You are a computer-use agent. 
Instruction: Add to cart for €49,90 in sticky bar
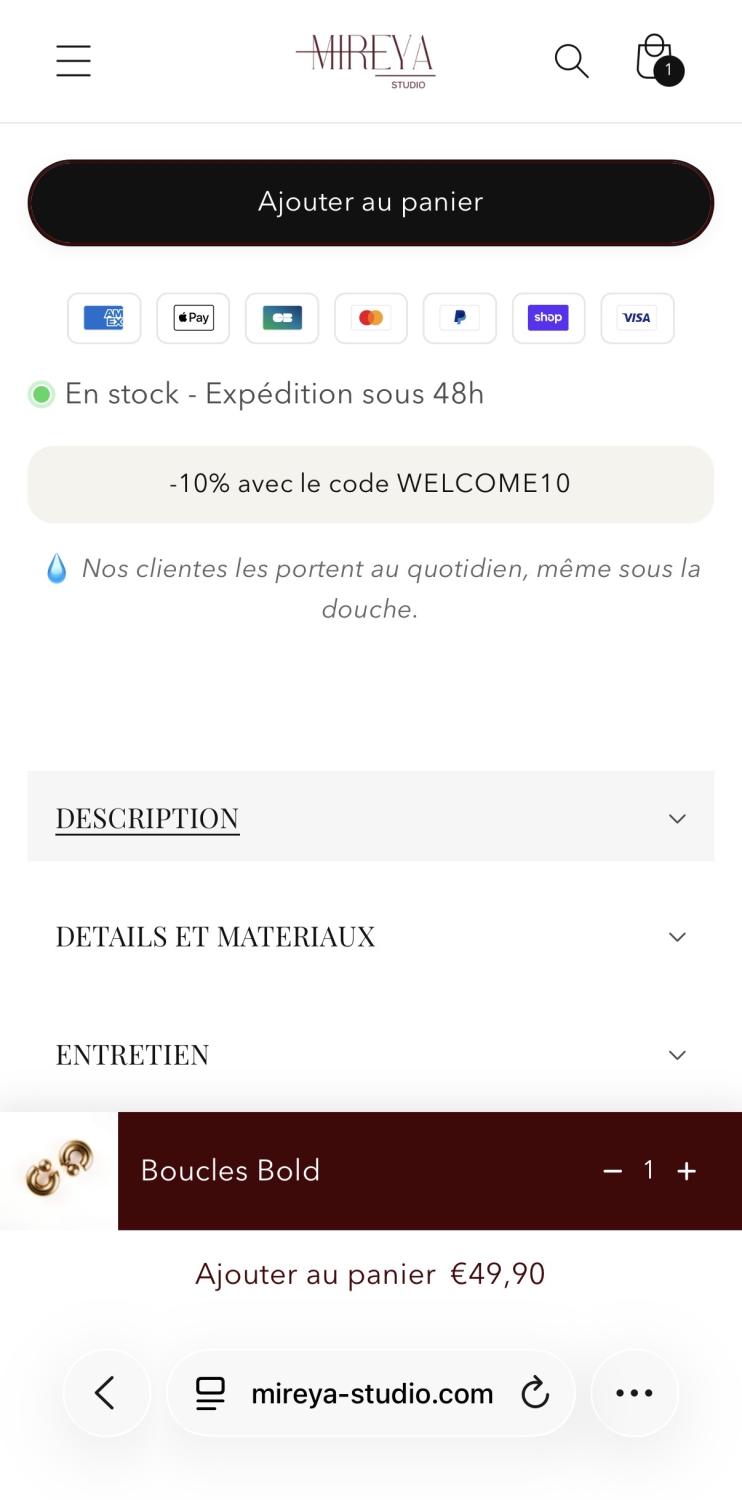tap(371, 1274)
